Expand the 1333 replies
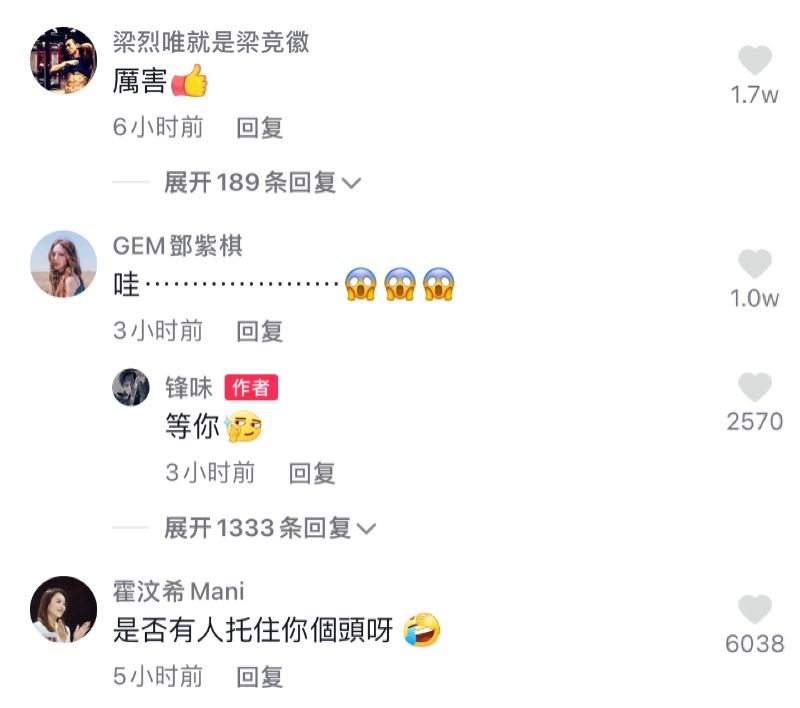The width and height of the screenshot is (800, 708). pos(270,527)
